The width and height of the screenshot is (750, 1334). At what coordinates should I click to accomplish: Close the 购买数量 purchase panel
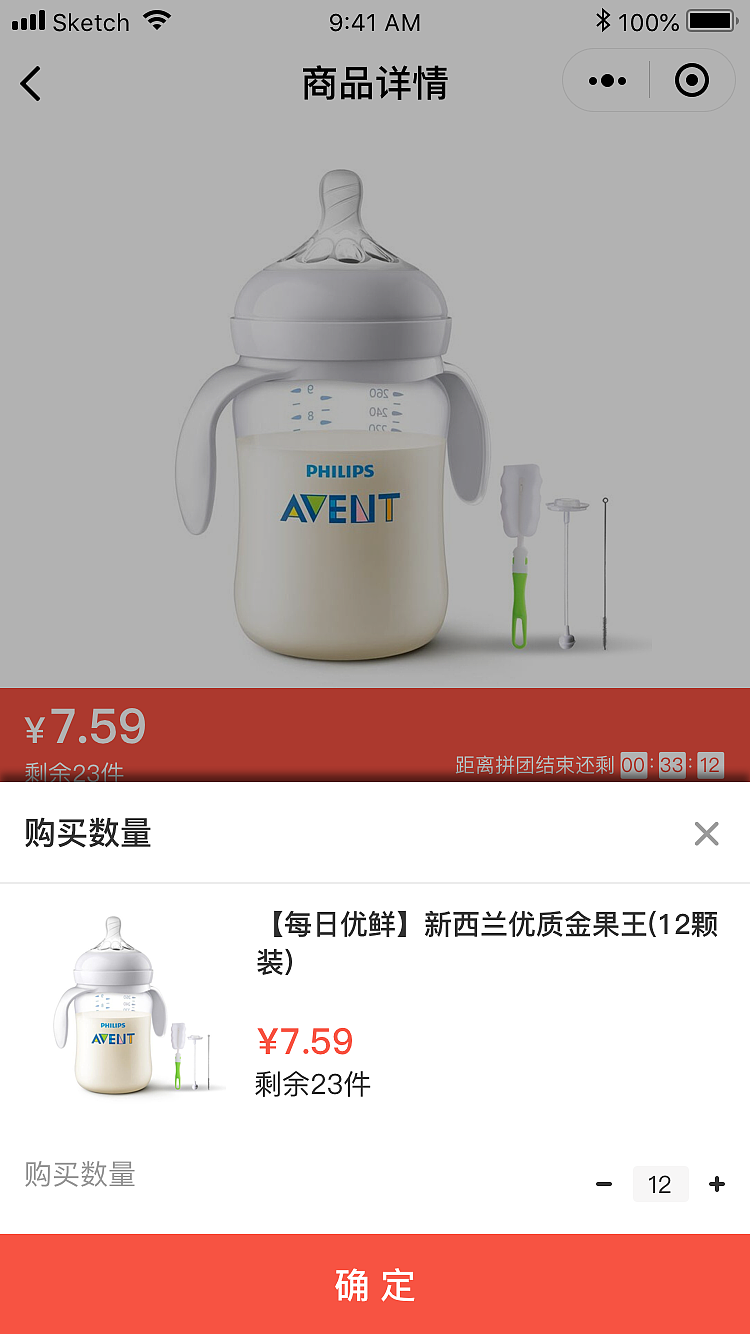point(707,833)
